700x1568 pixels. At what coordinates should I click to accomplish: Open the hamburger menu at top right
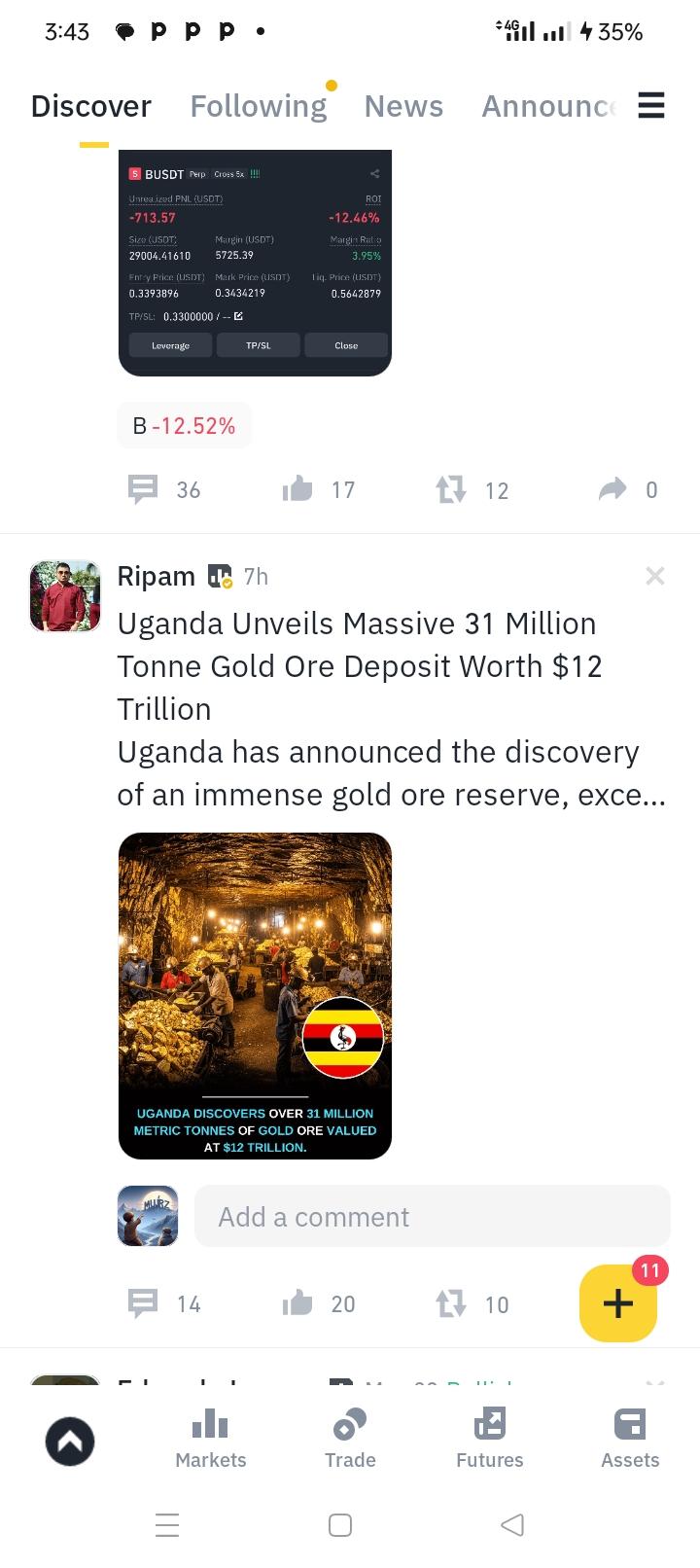(651, 105)
